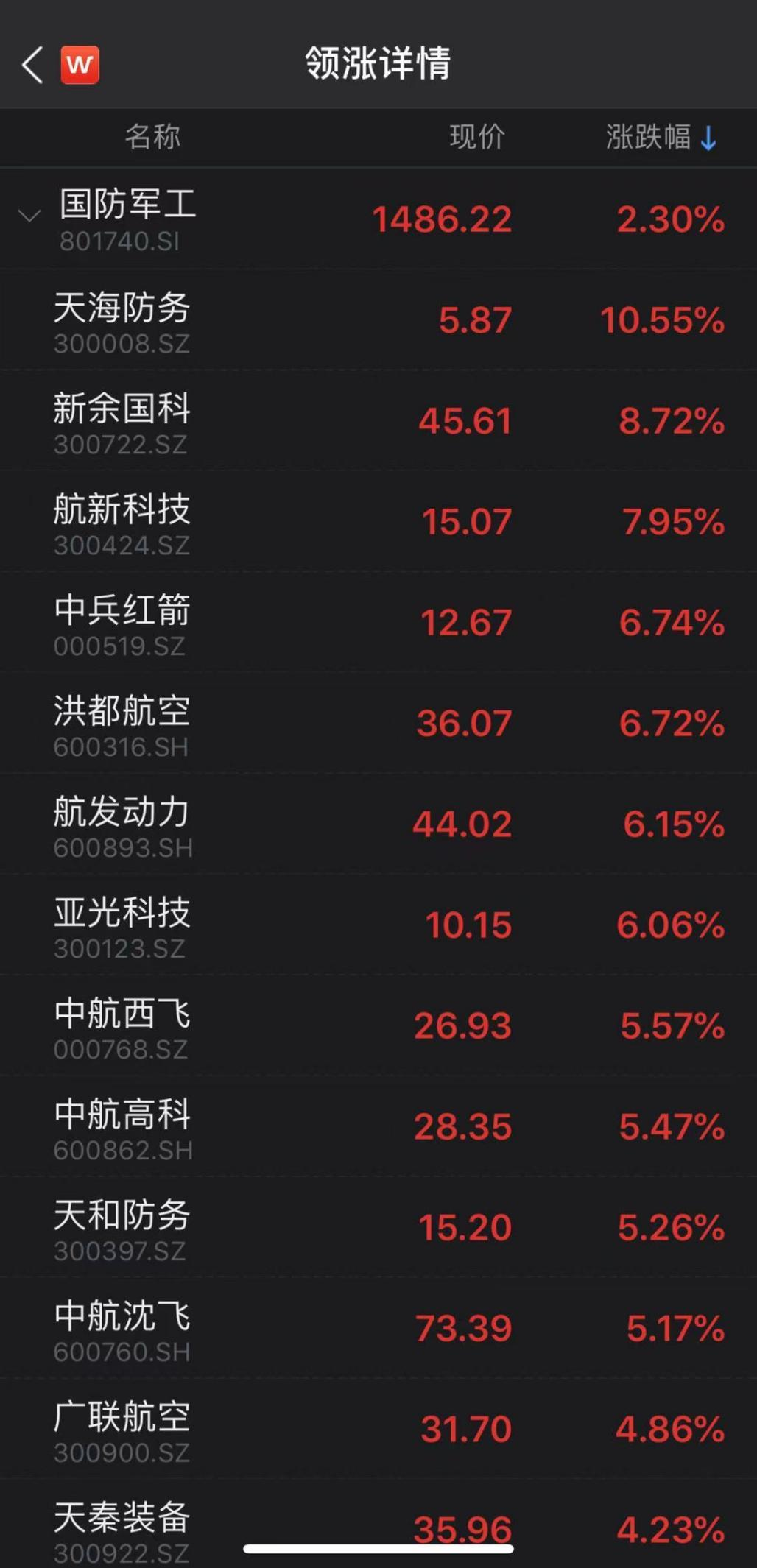View 航新科技 stock details
This screenshot has height=1568, width=757.
[378, 521]
